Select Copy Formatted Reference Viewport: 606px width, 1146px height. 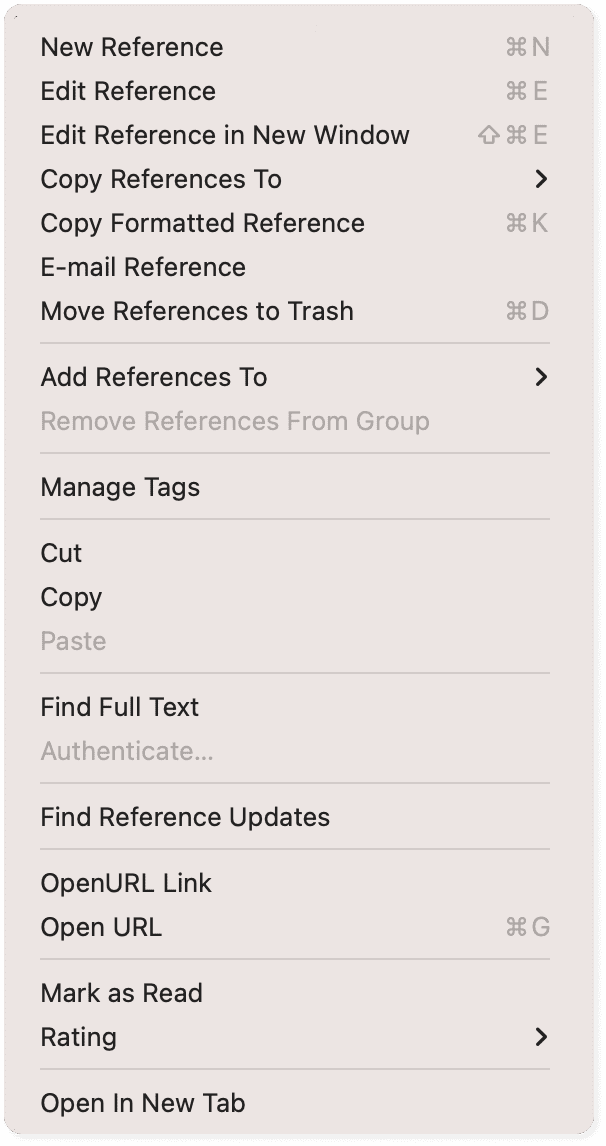tap(202, 223)
